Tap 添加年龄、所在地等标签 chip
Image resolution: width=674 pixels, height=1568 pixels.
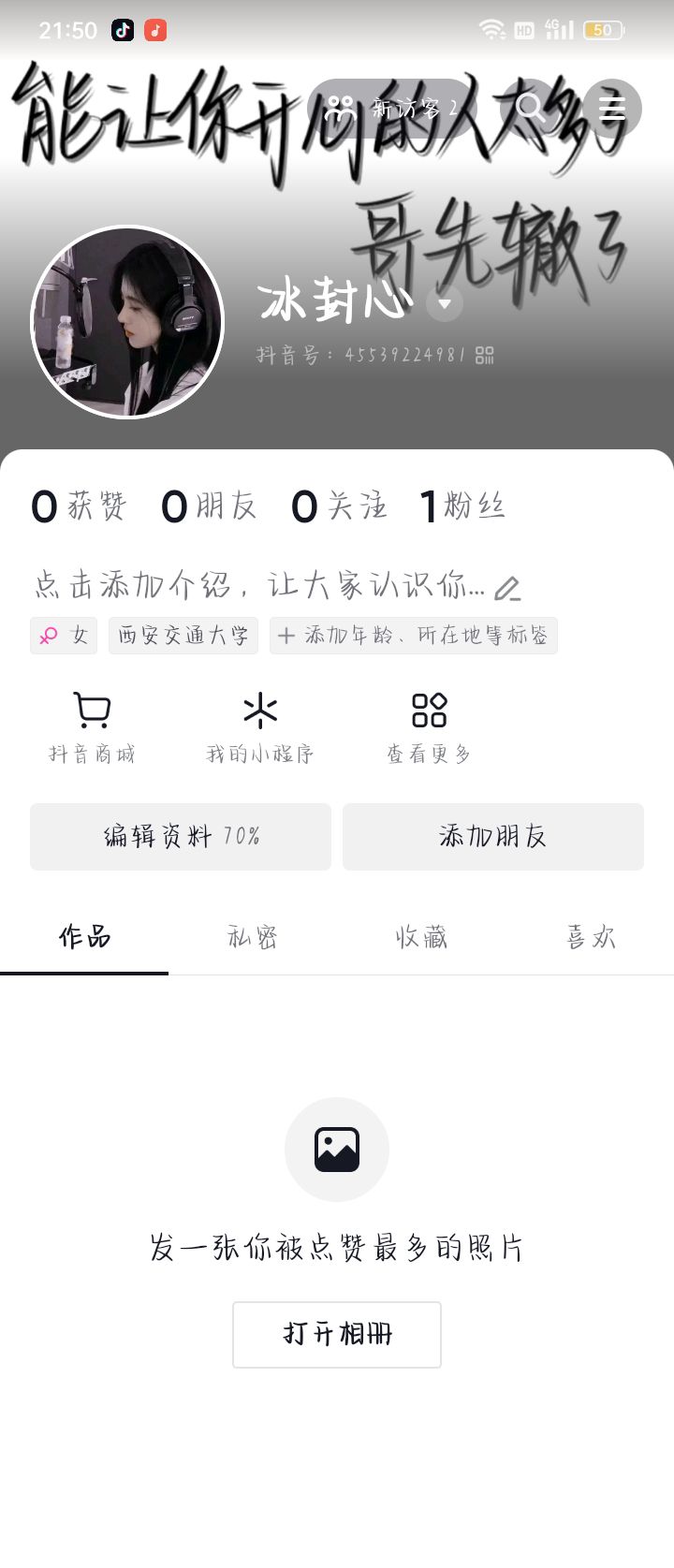click(x=414, y=636)
